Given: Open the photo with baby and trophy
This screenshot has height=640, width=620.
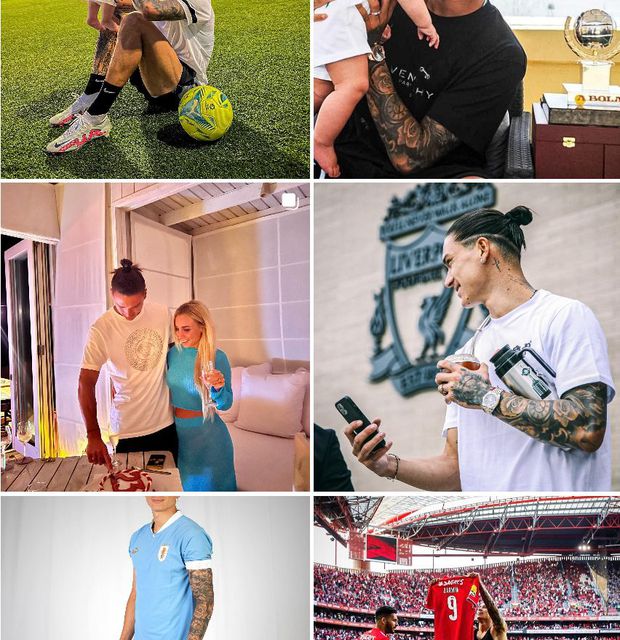Looking at the screenshot, I should [466, 89].
